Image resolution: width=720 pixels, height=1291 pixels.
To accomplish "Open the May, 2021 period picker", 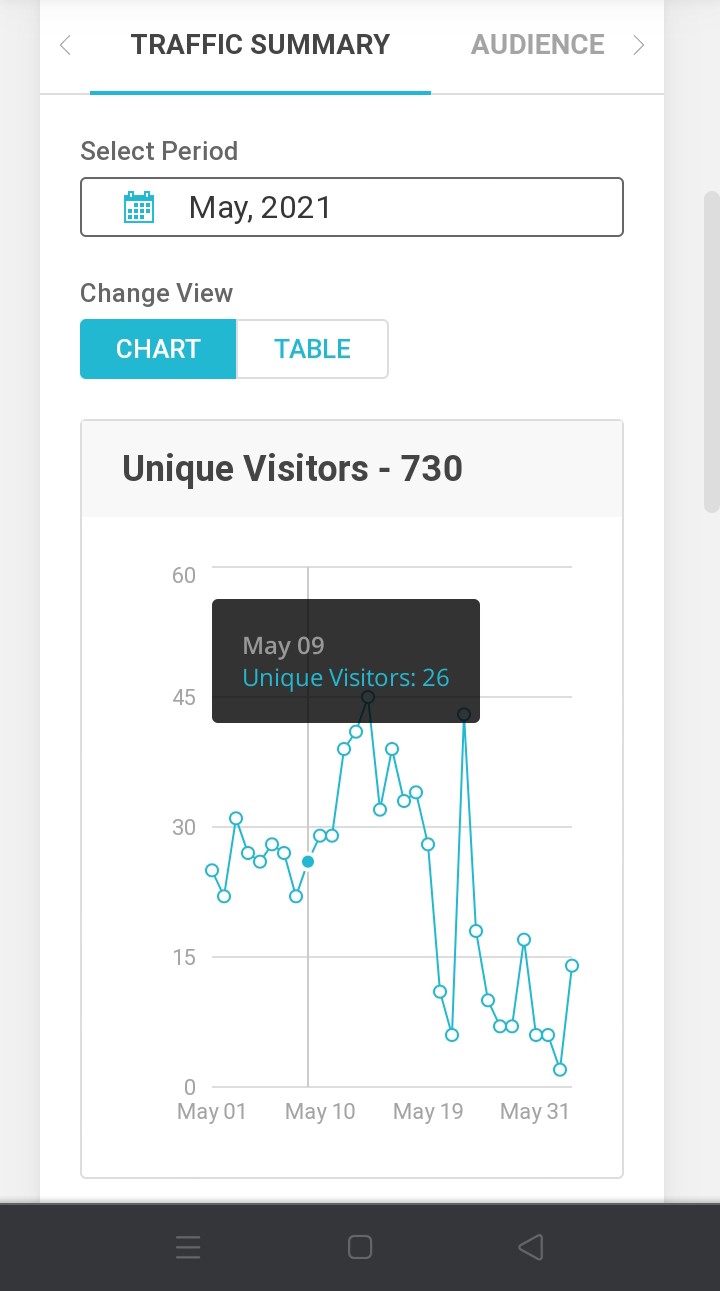I will coord(352,207).
